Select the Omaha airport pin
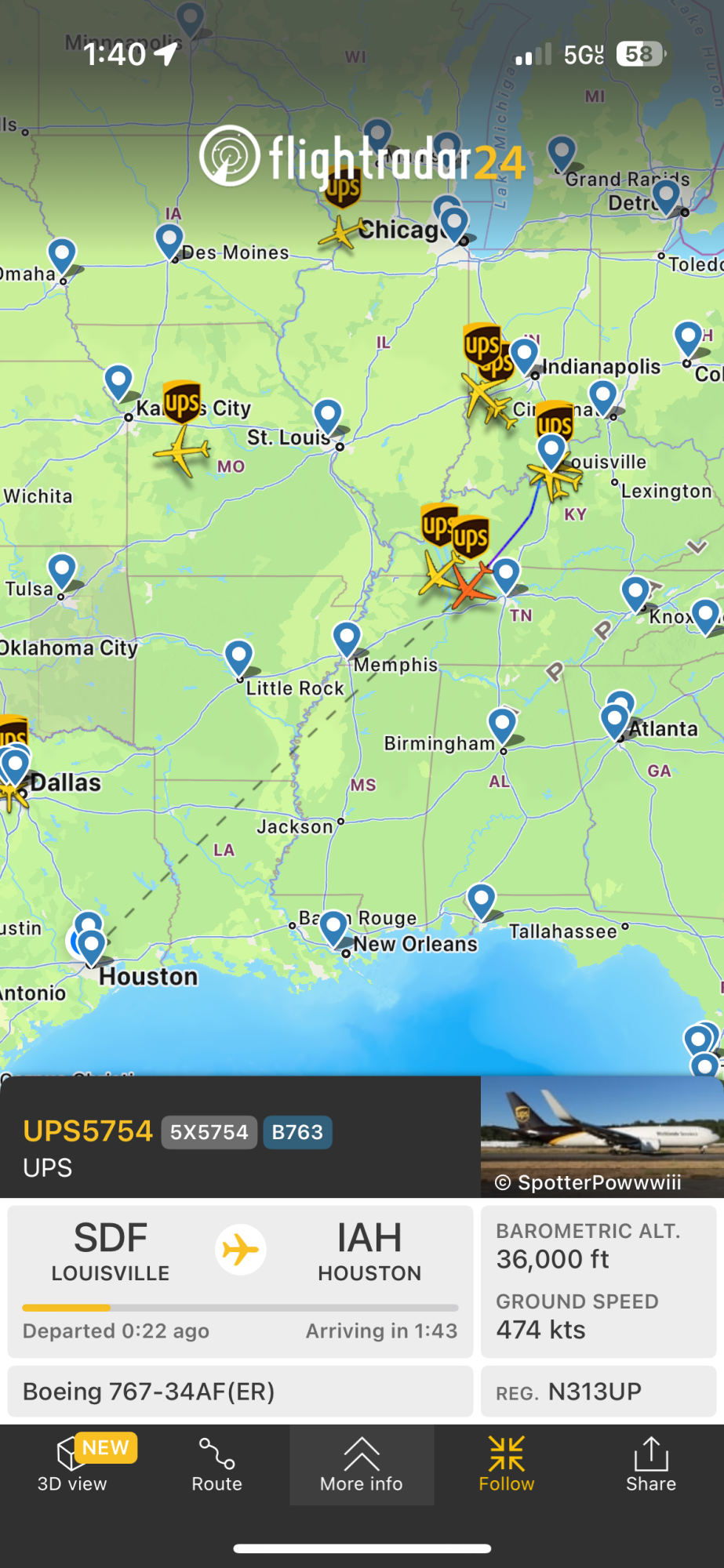 point(62,254)
